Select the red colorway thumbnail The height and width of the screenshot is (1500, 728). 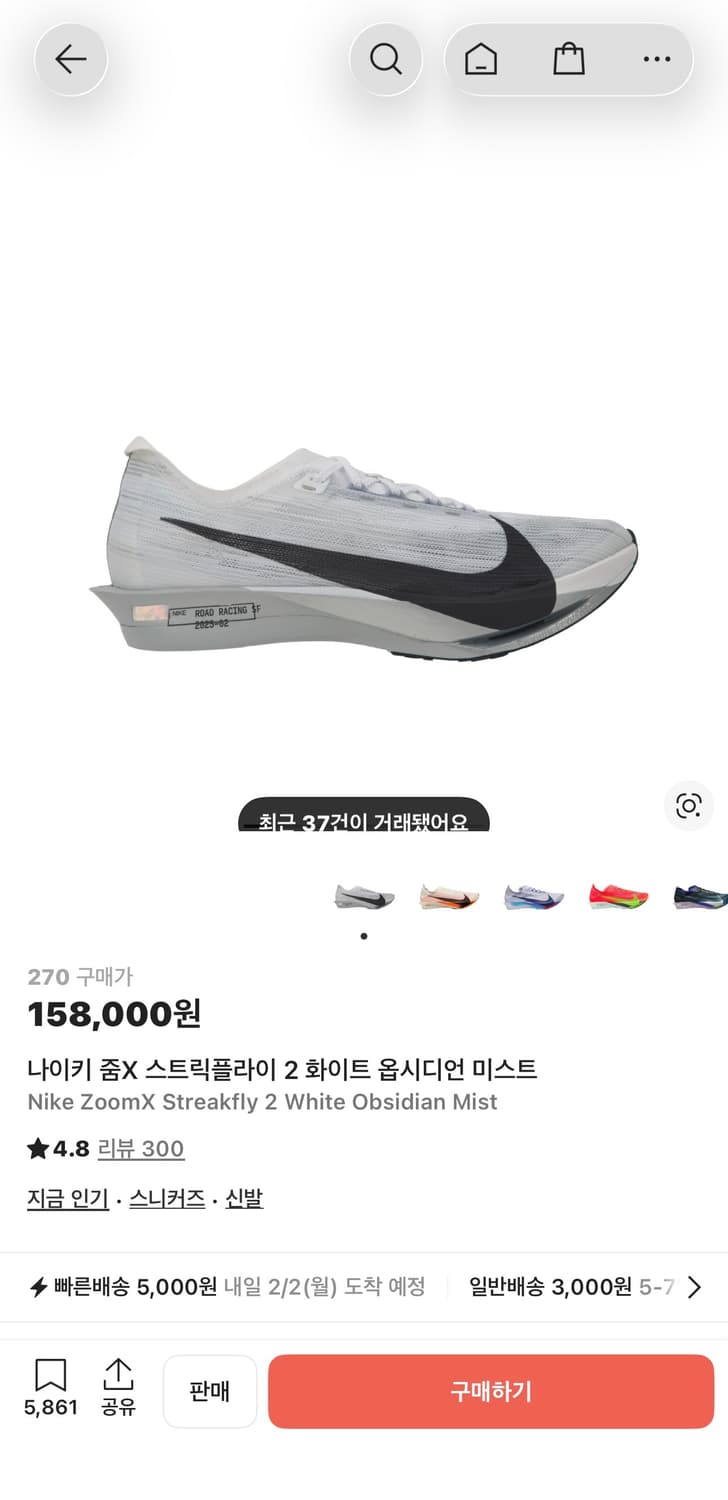[x=617, y=896]
